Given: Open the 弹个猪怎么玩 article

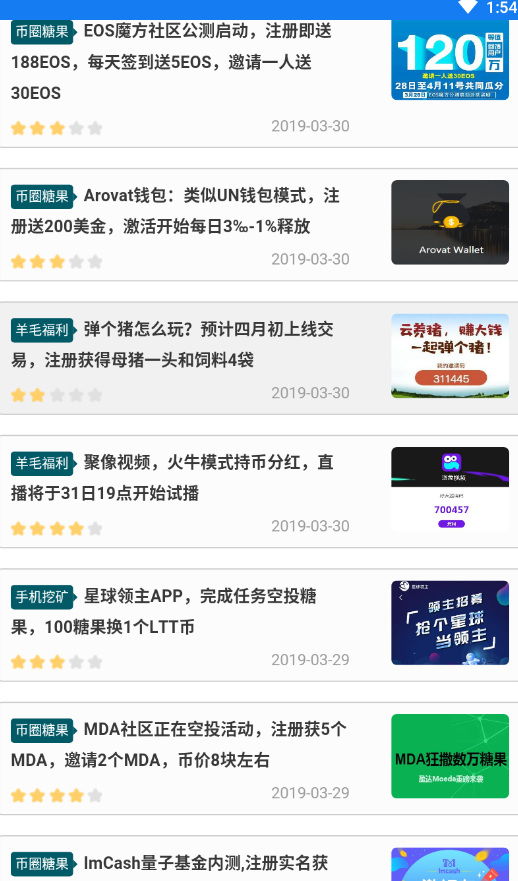Looking at the screenshot, I should click(x=259, y=358).
